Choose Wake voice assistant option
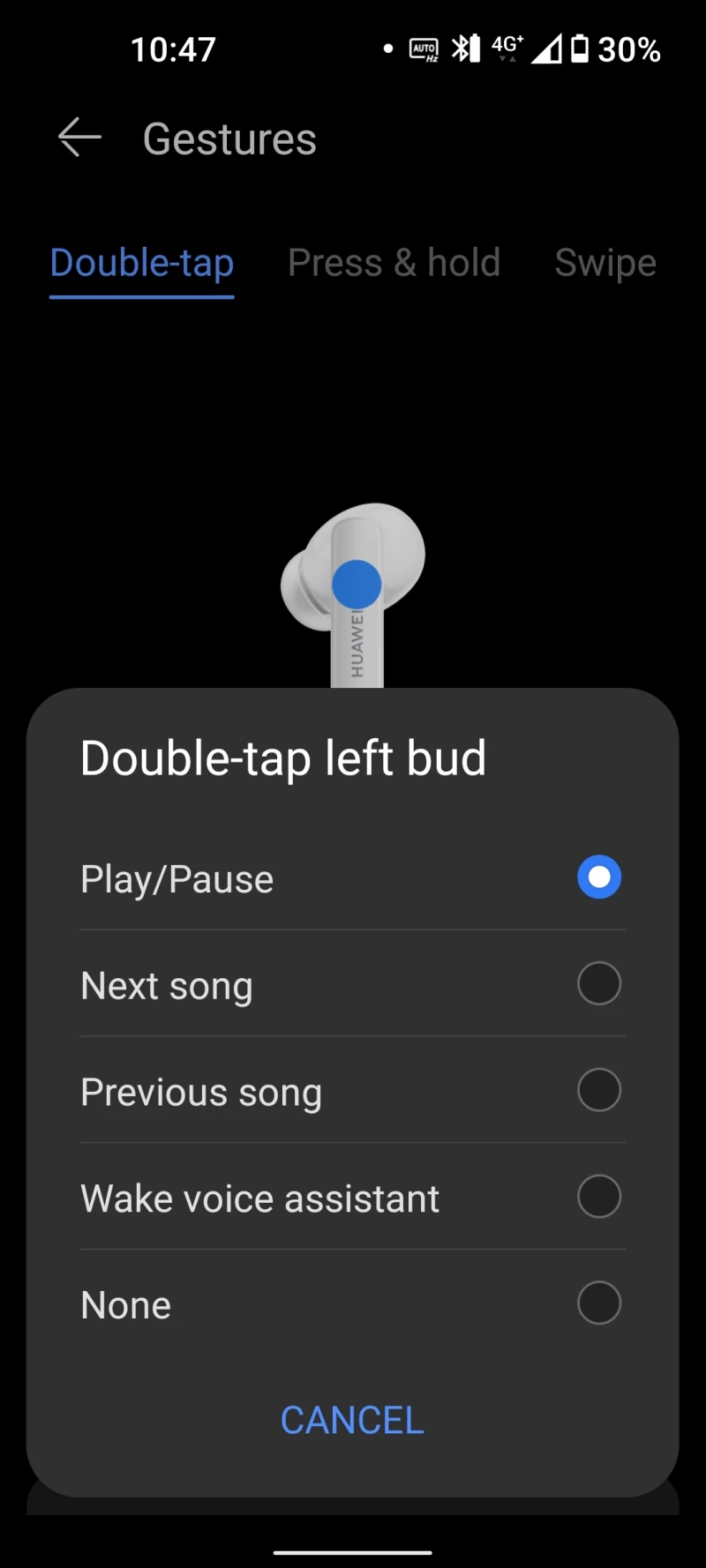The width and height of the screenshot is (706, 1568). tap(598, 1198)
